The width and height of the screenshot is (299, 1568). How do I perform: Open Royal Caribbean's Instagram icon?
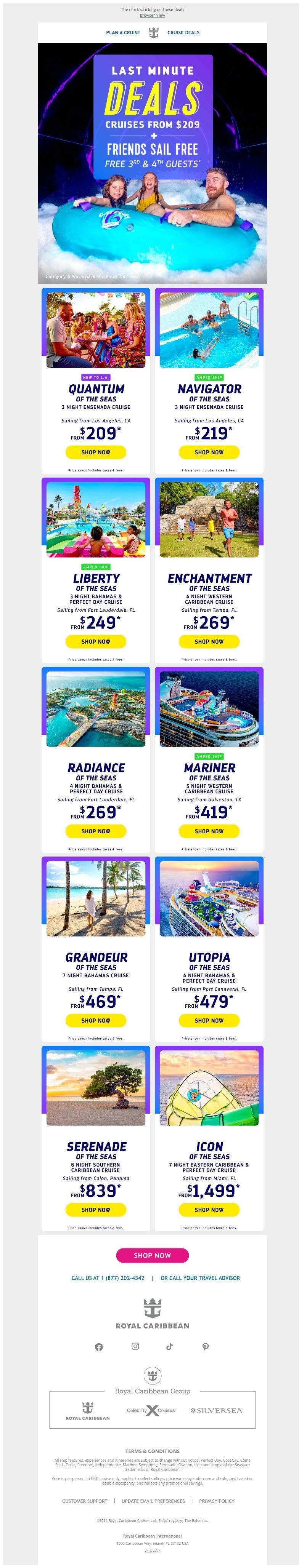tap(135, 1346)
